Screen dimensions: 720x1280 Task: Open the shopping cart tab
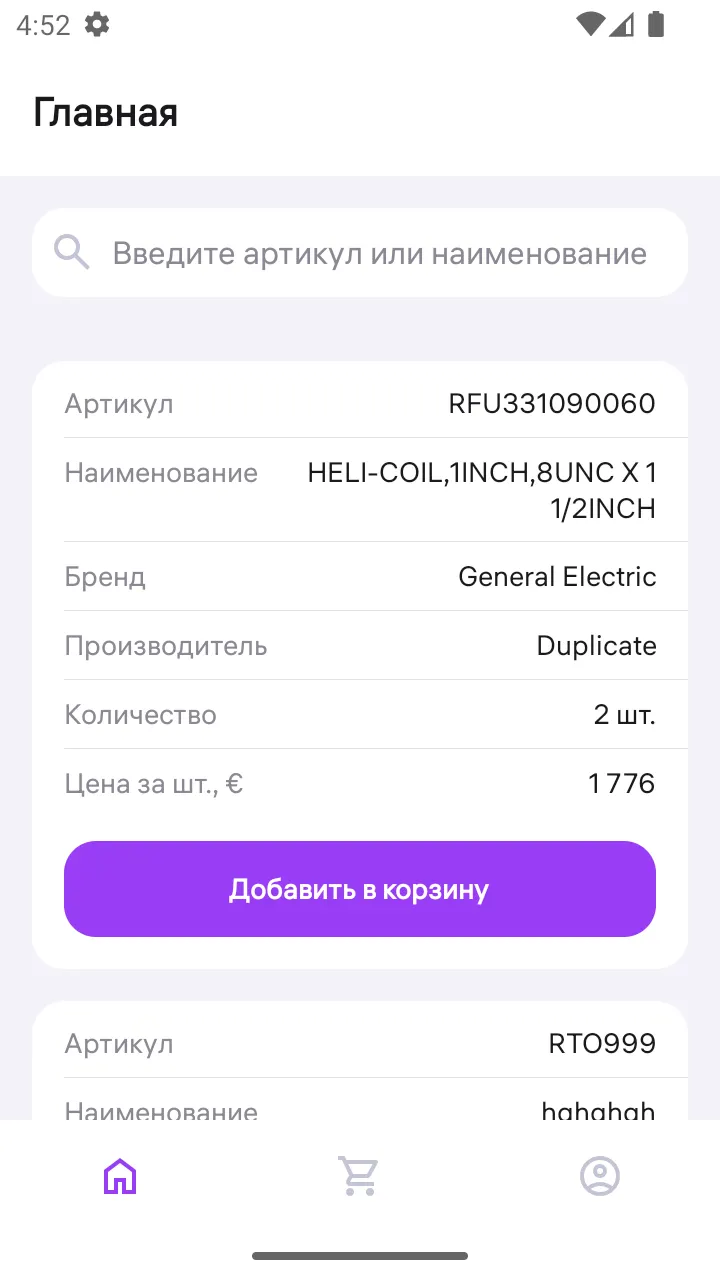point(359,1176)
